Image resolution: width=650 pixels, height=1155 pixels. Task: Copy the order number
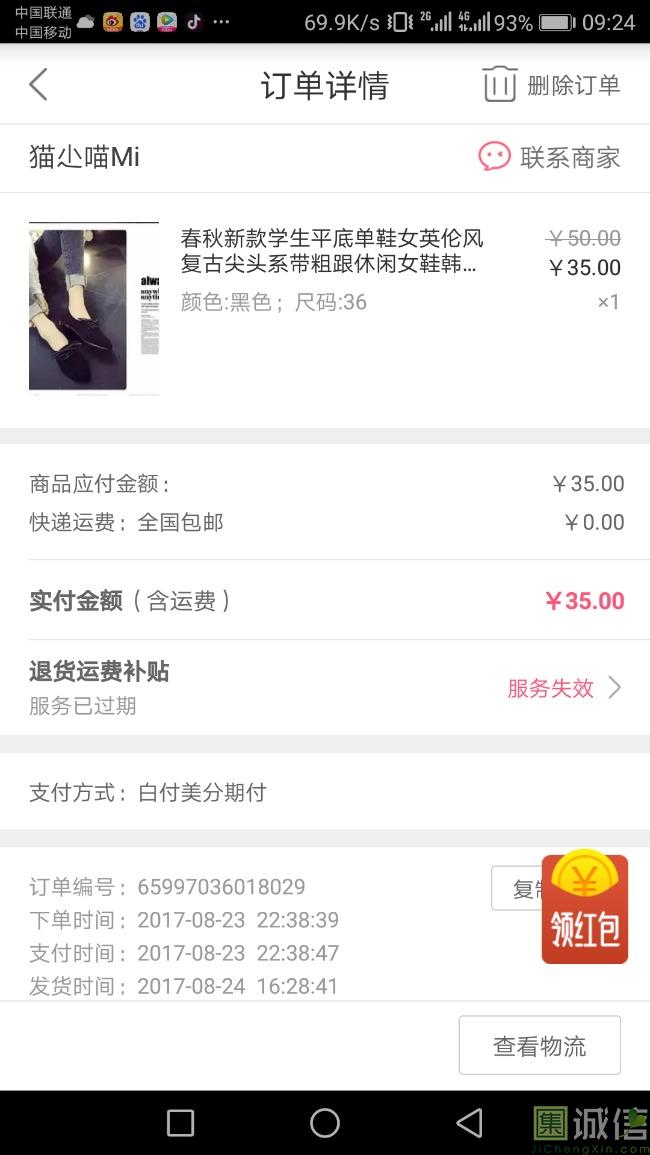coord(515,888)
